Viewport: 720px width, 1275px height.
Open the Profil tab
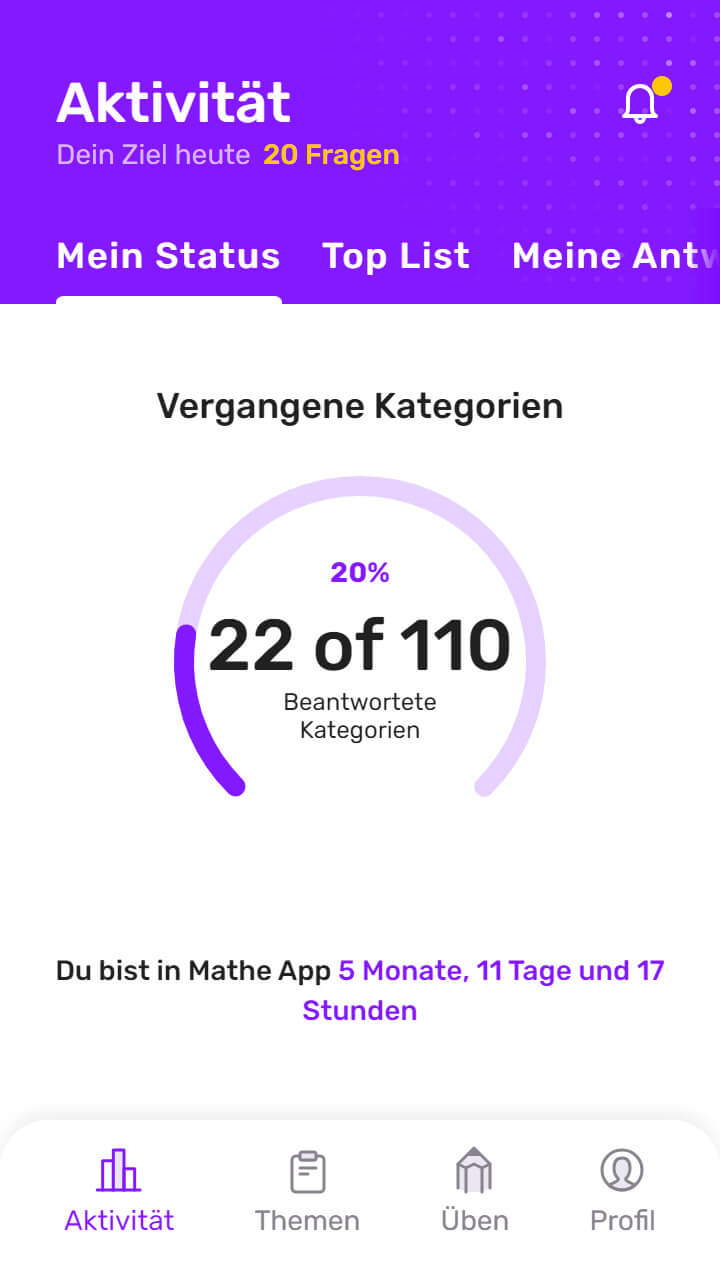click(x=622, y=1190)
